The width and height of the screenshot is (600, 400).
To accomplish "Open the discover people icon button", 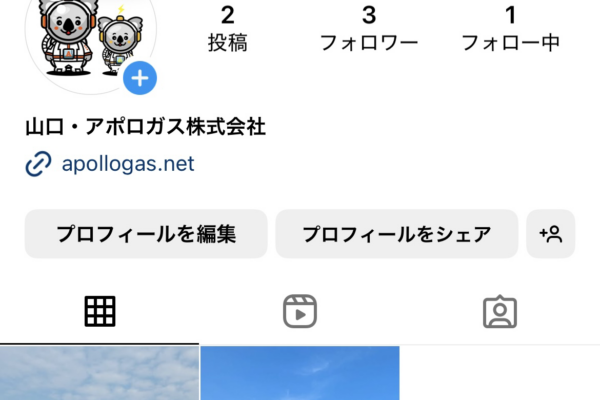I will tap(551, 234).
